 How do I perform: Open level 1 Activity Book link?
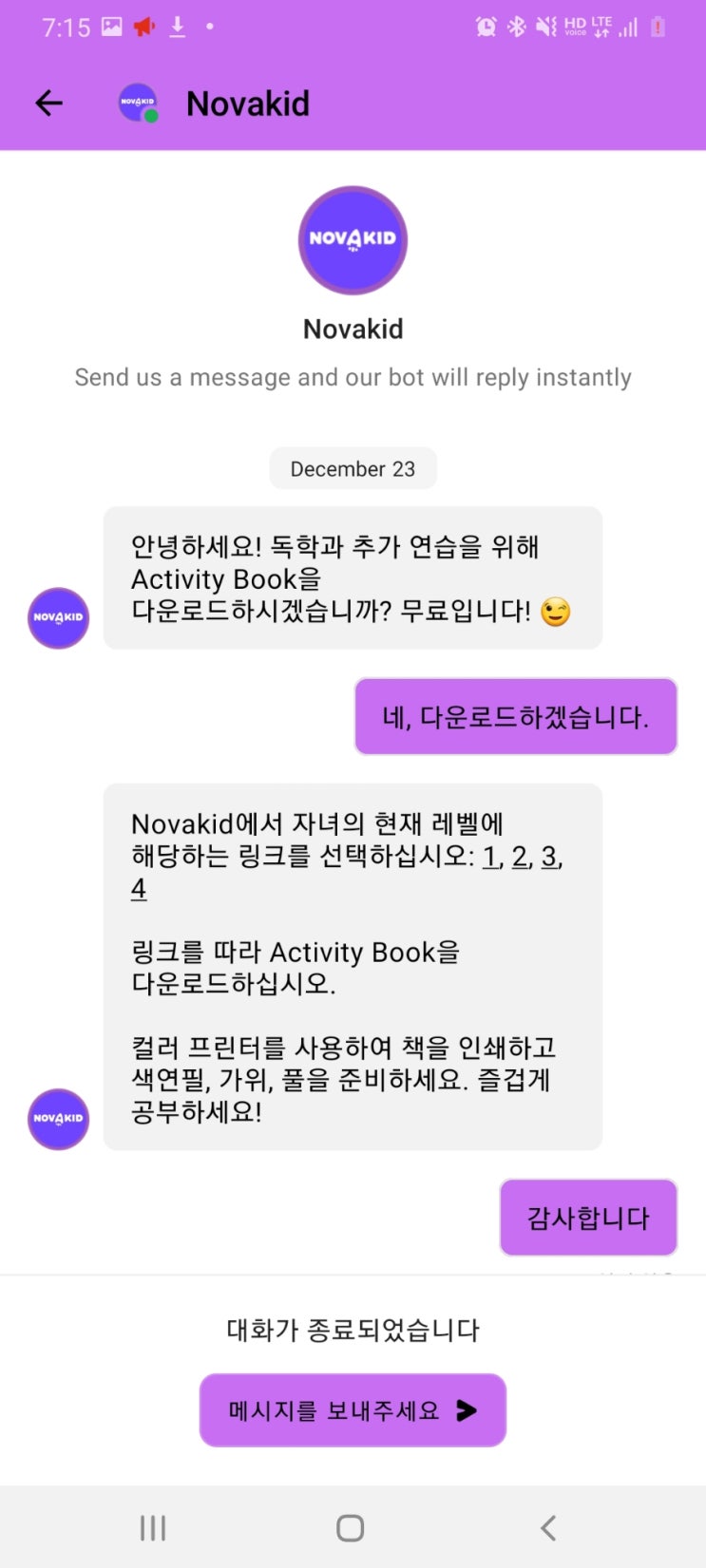click(490, 857)
